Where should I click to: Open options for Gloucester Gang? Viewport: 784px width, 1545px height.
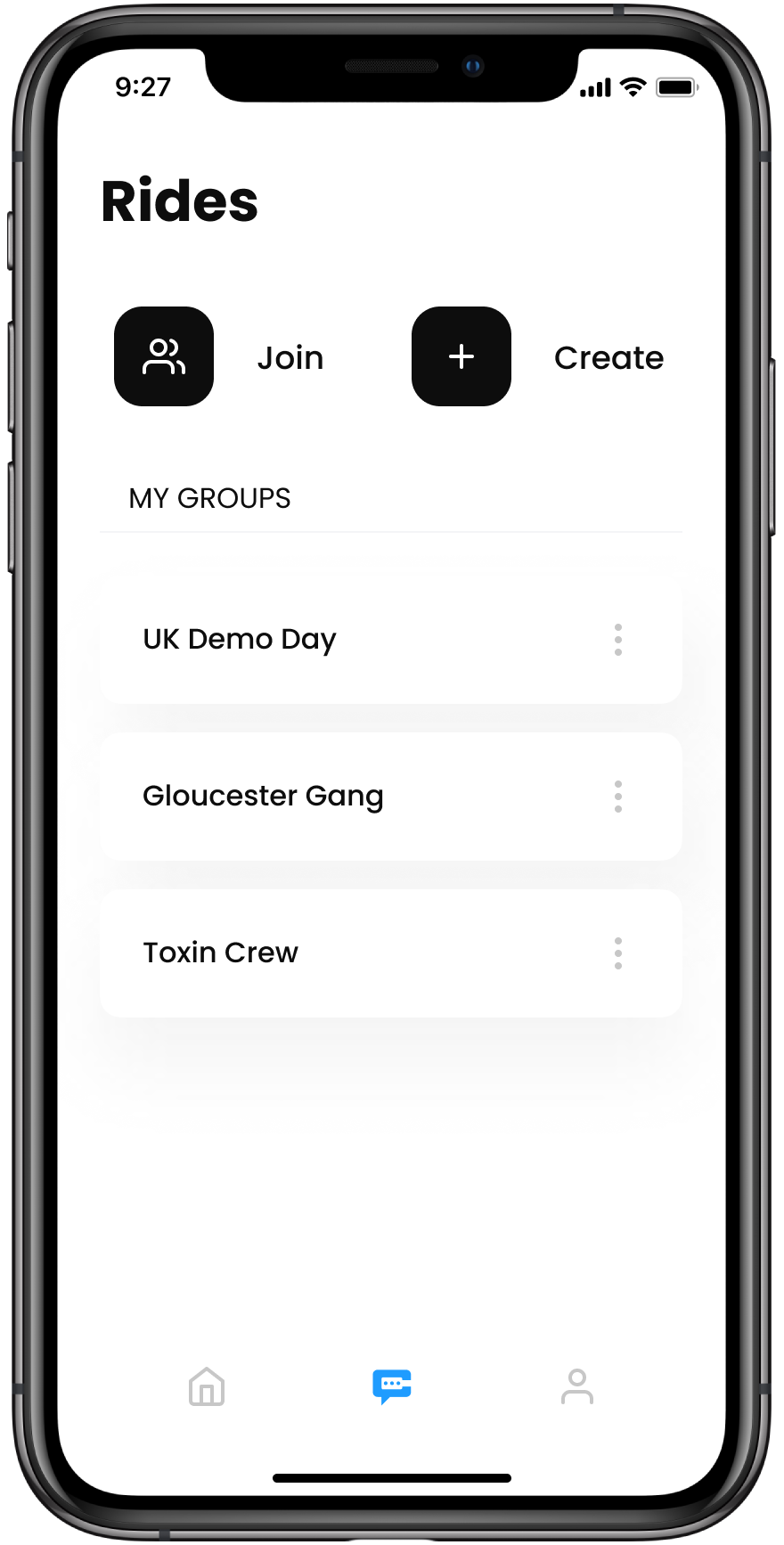(617, 797)
